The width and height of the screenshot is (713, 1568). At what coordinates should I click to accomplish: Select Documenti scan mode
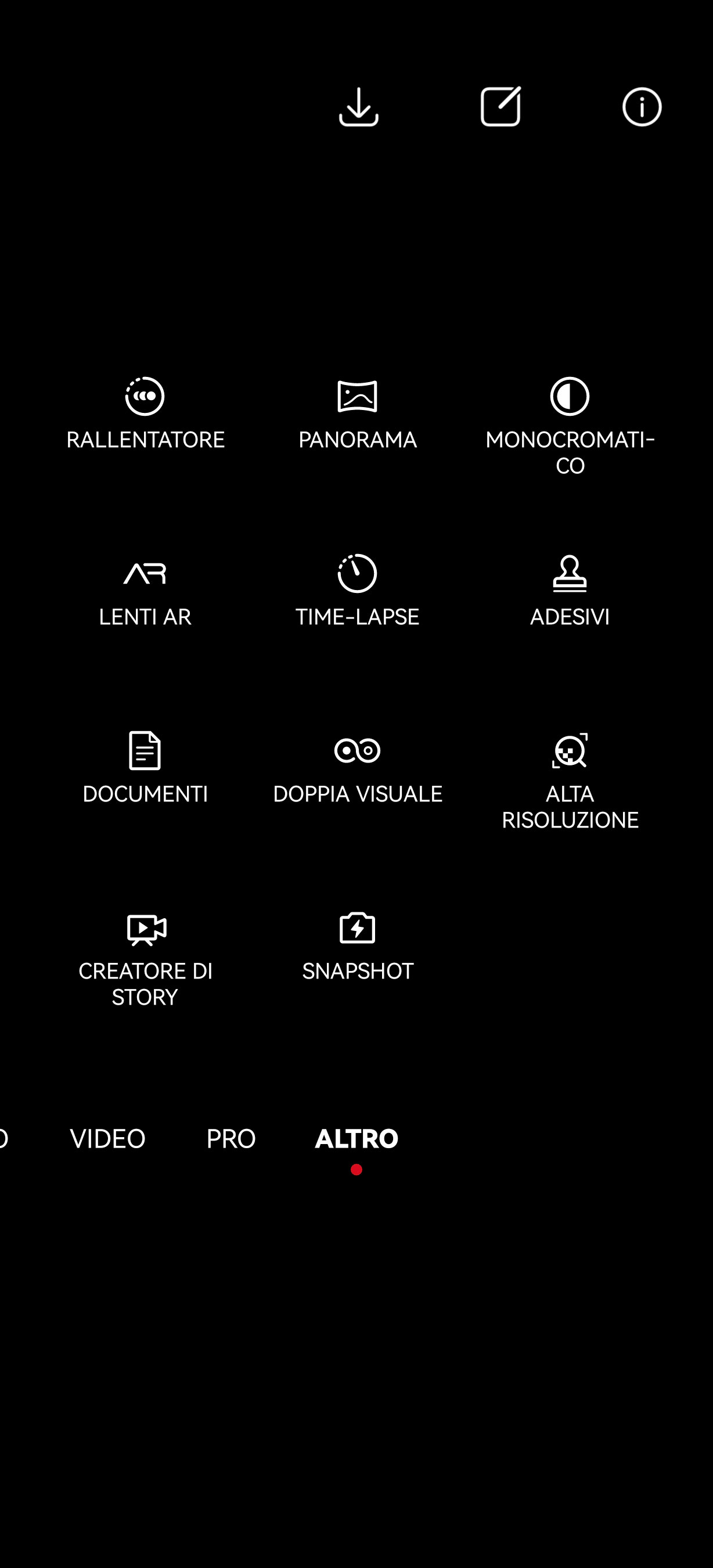click(x=145, y=768)
